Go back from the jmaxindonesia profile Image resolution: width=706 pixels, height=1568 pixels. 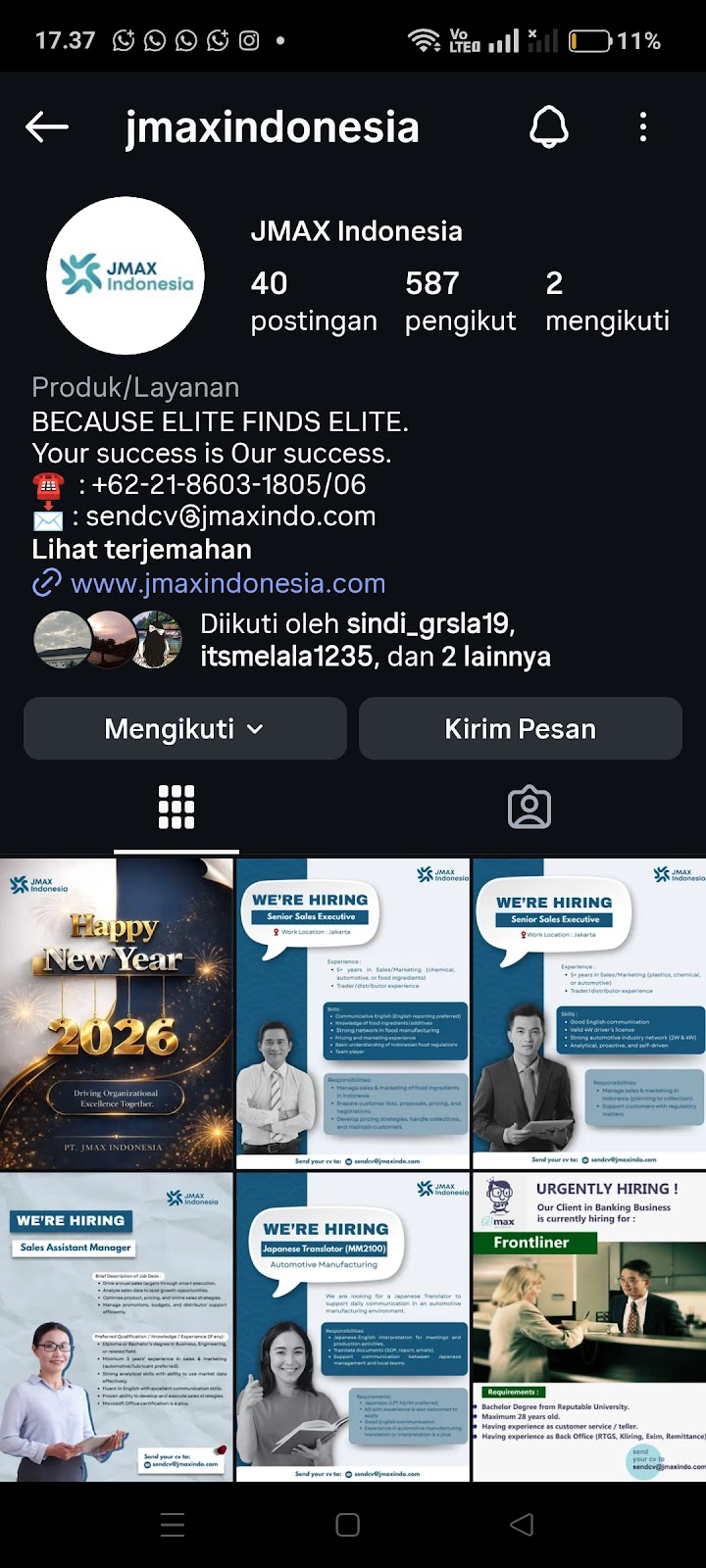point(46,126)
